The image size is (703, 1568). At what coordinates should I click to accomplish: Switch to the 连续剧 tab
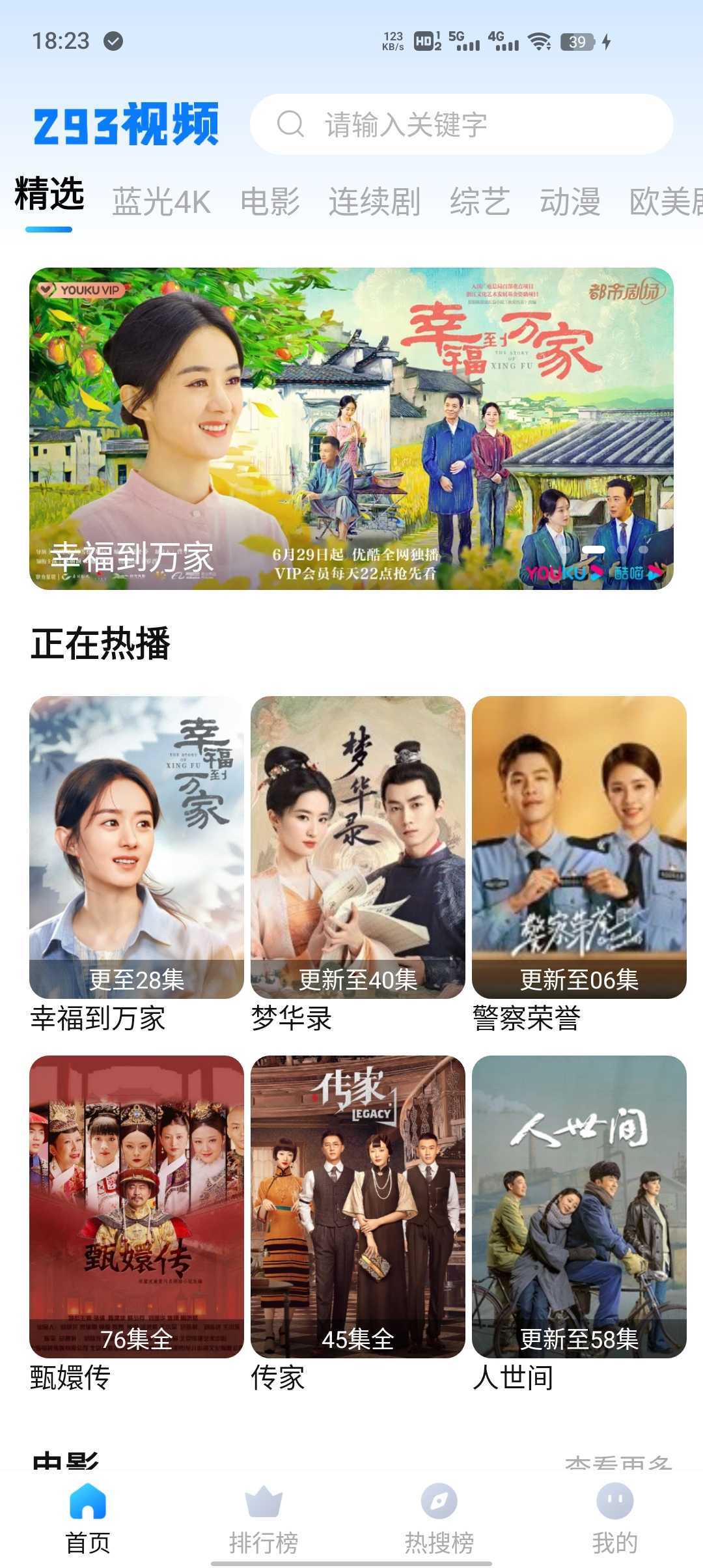coord(376,202)
